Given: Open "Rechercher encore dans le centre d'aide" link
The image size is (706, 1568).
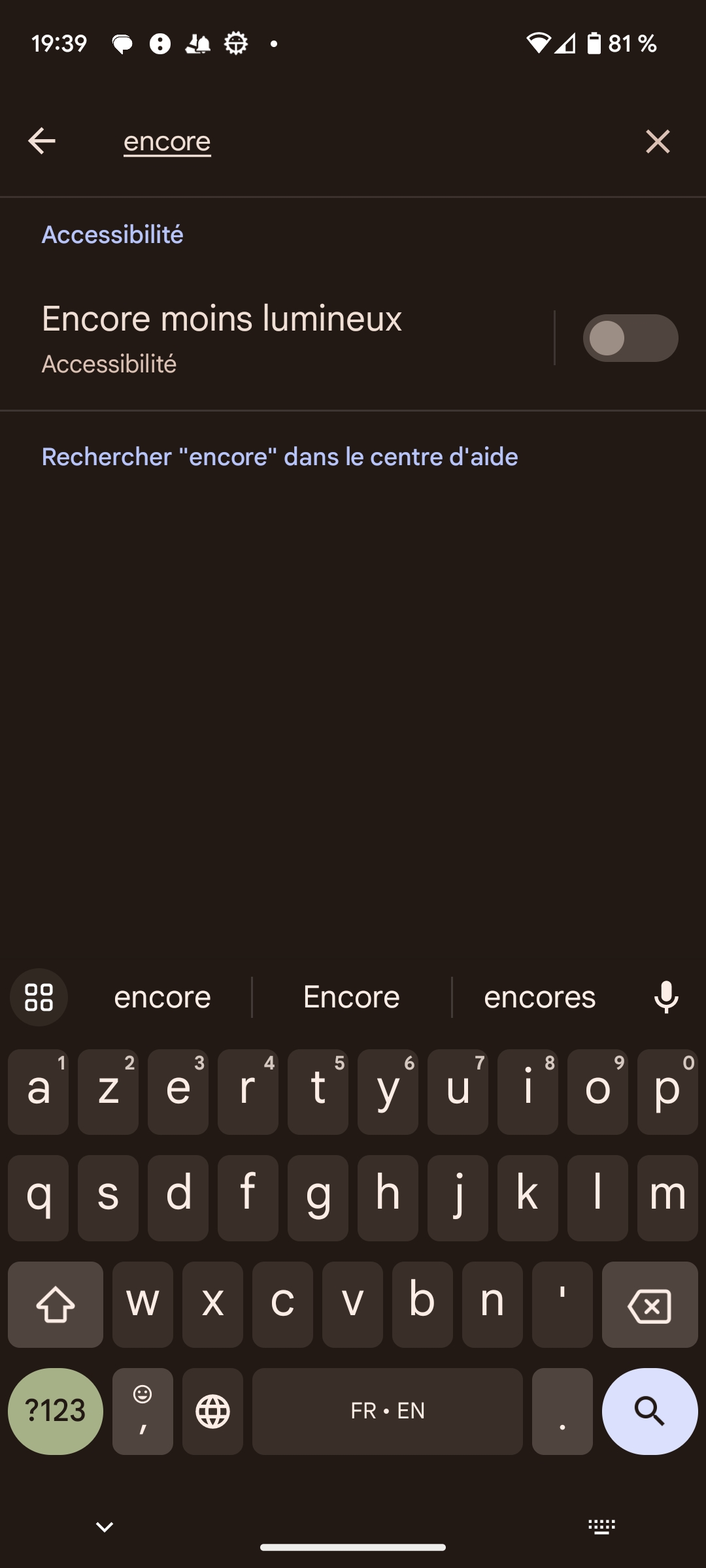Looking at the screenshot, I should pos(280,457).
